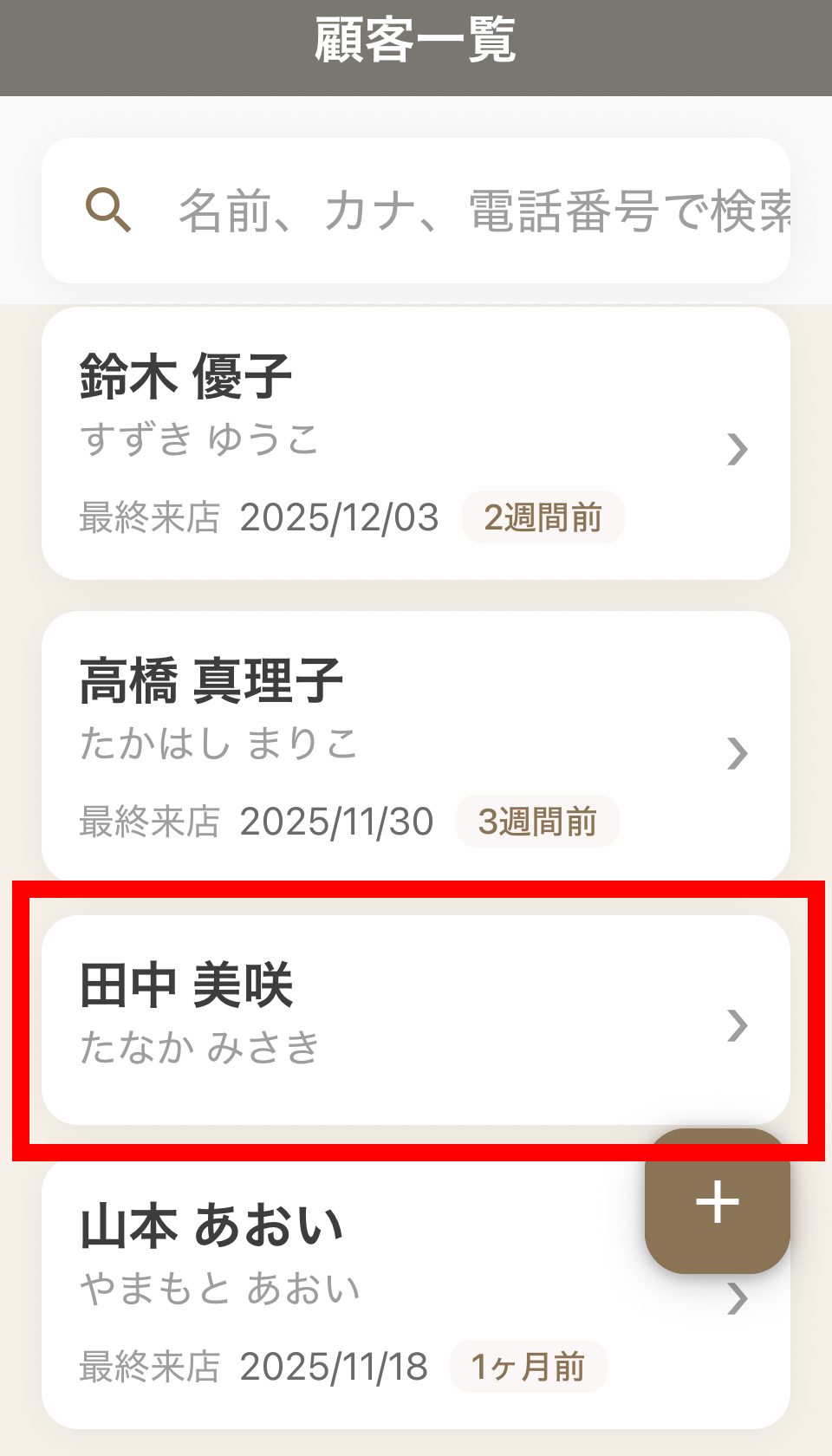
Task: Tap the arrow icon beside 田中 美咲
Action: click(738, 1027)
